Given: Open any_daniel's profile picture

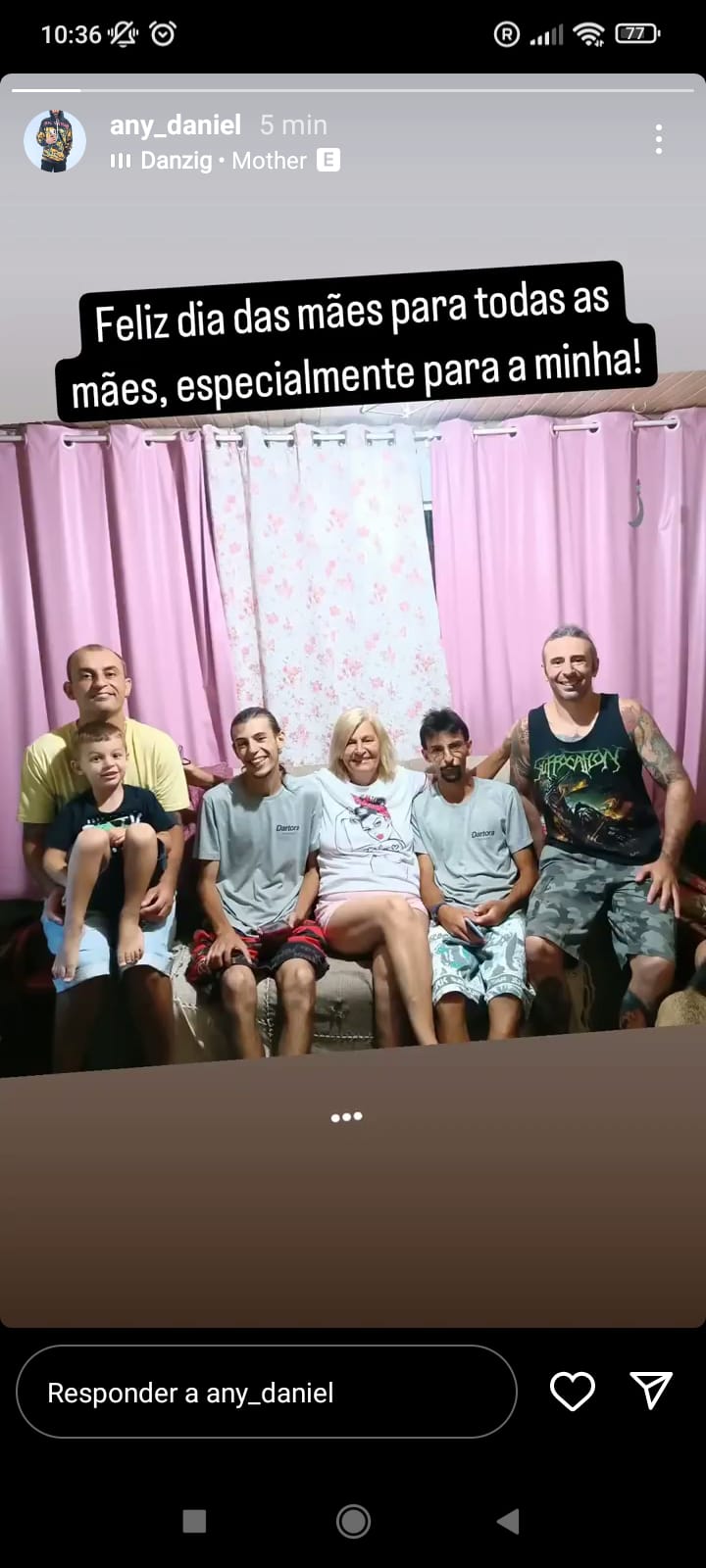Looking at the screenshot, I should coord(55,141).
